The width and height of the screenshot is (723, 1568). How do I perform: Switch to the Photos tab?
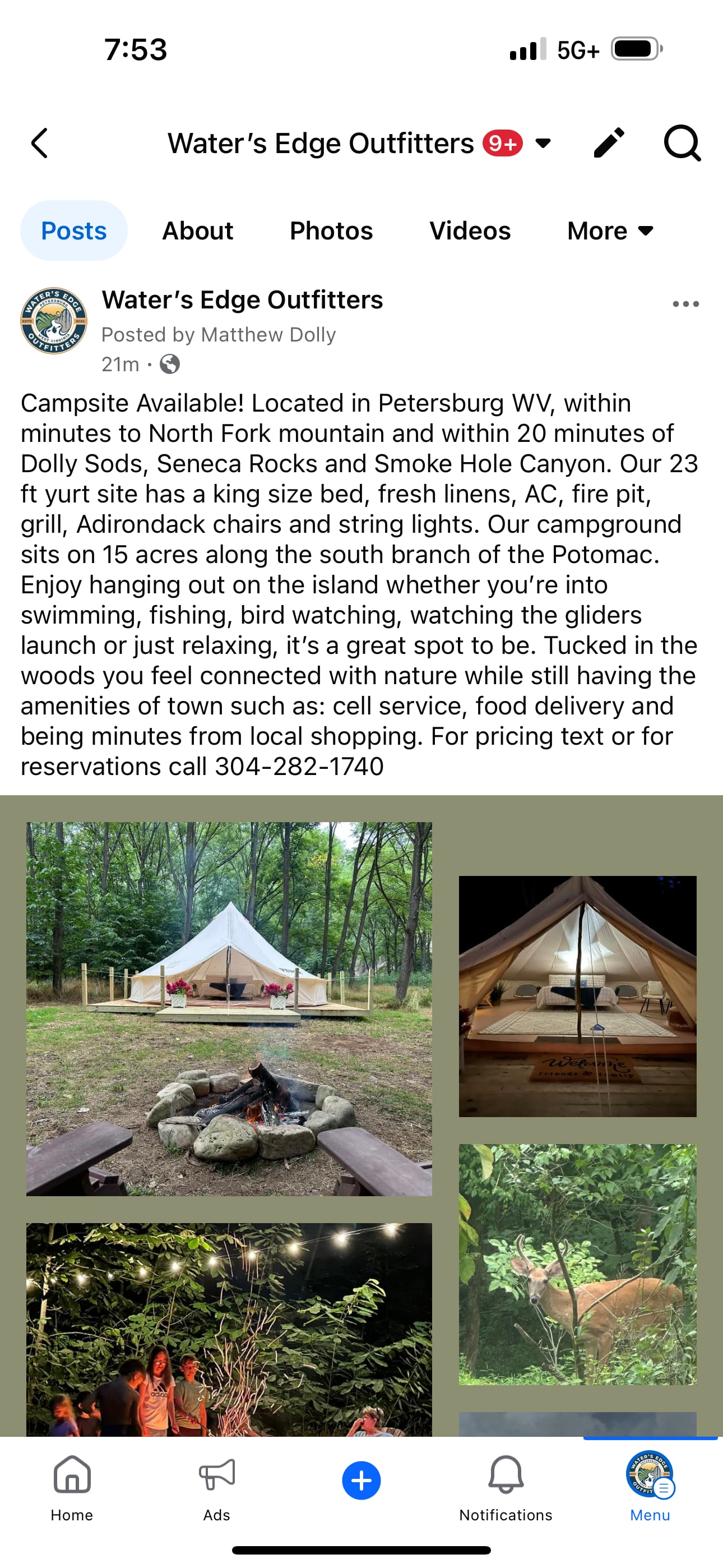[331, 230]
